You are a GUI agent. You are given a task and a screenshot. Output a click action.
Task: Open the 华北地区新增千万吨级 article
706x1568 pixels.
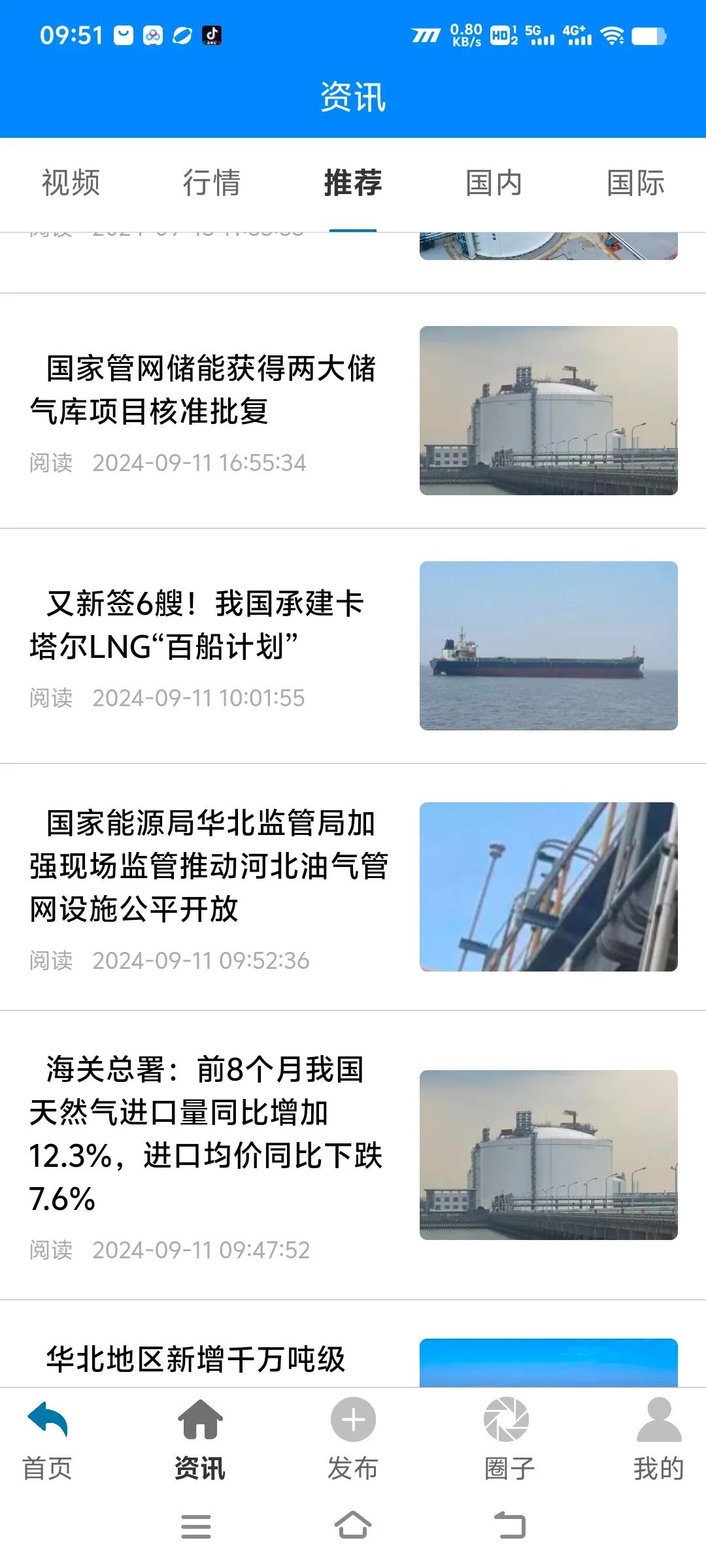[196, 1359]
